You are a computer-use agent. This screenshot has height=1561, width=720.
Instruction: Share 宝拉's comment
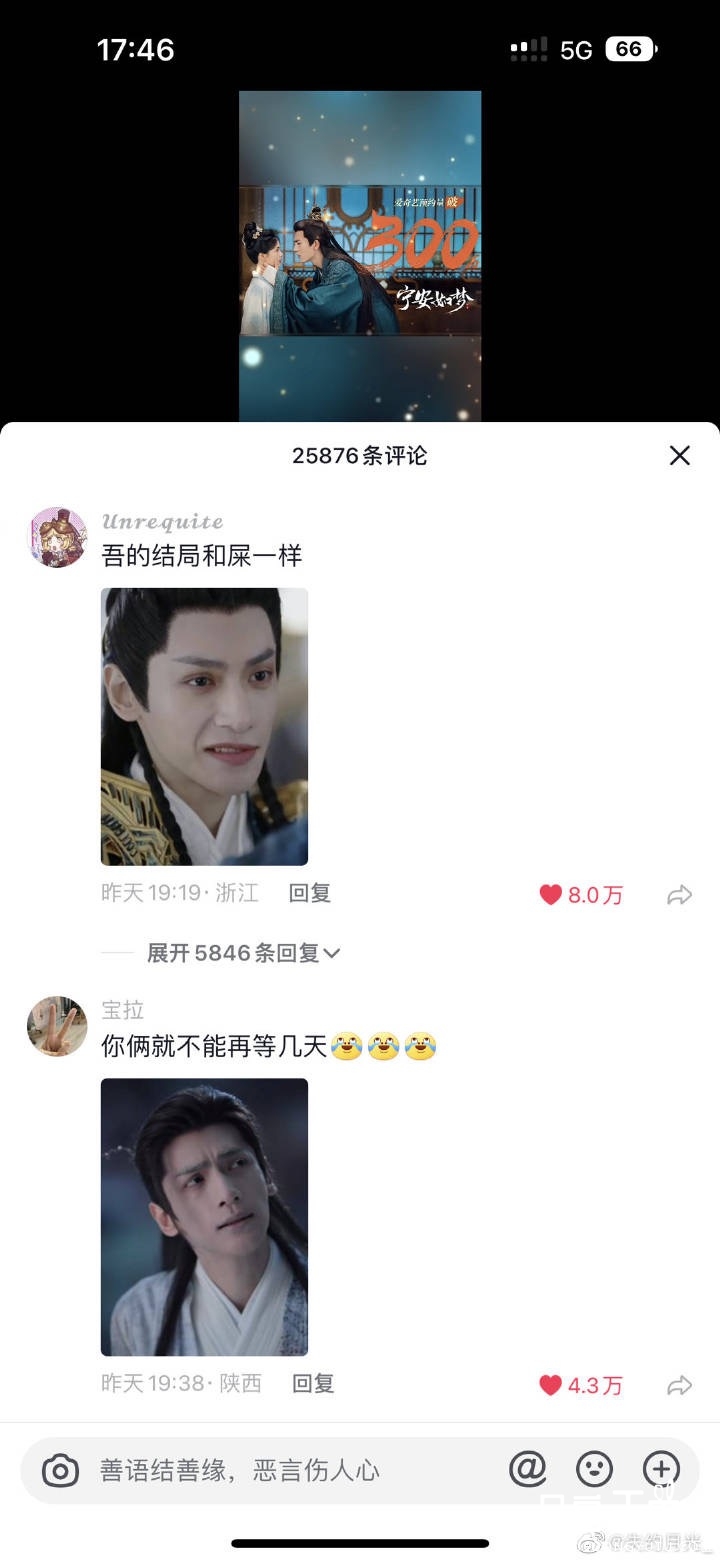[x=680, y=1384]
